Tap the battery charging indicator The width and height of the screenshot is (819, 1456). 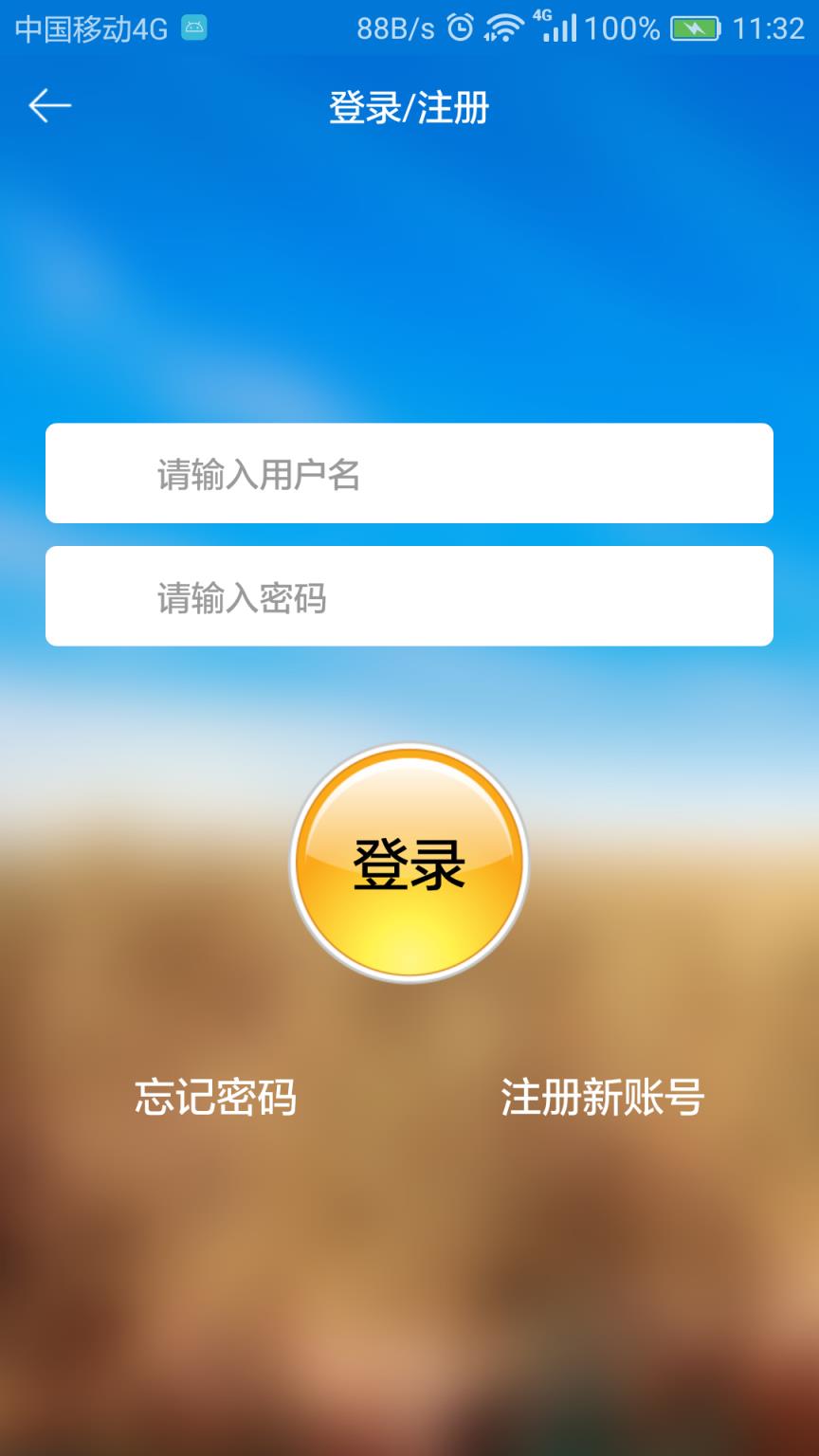pos(698,27)
